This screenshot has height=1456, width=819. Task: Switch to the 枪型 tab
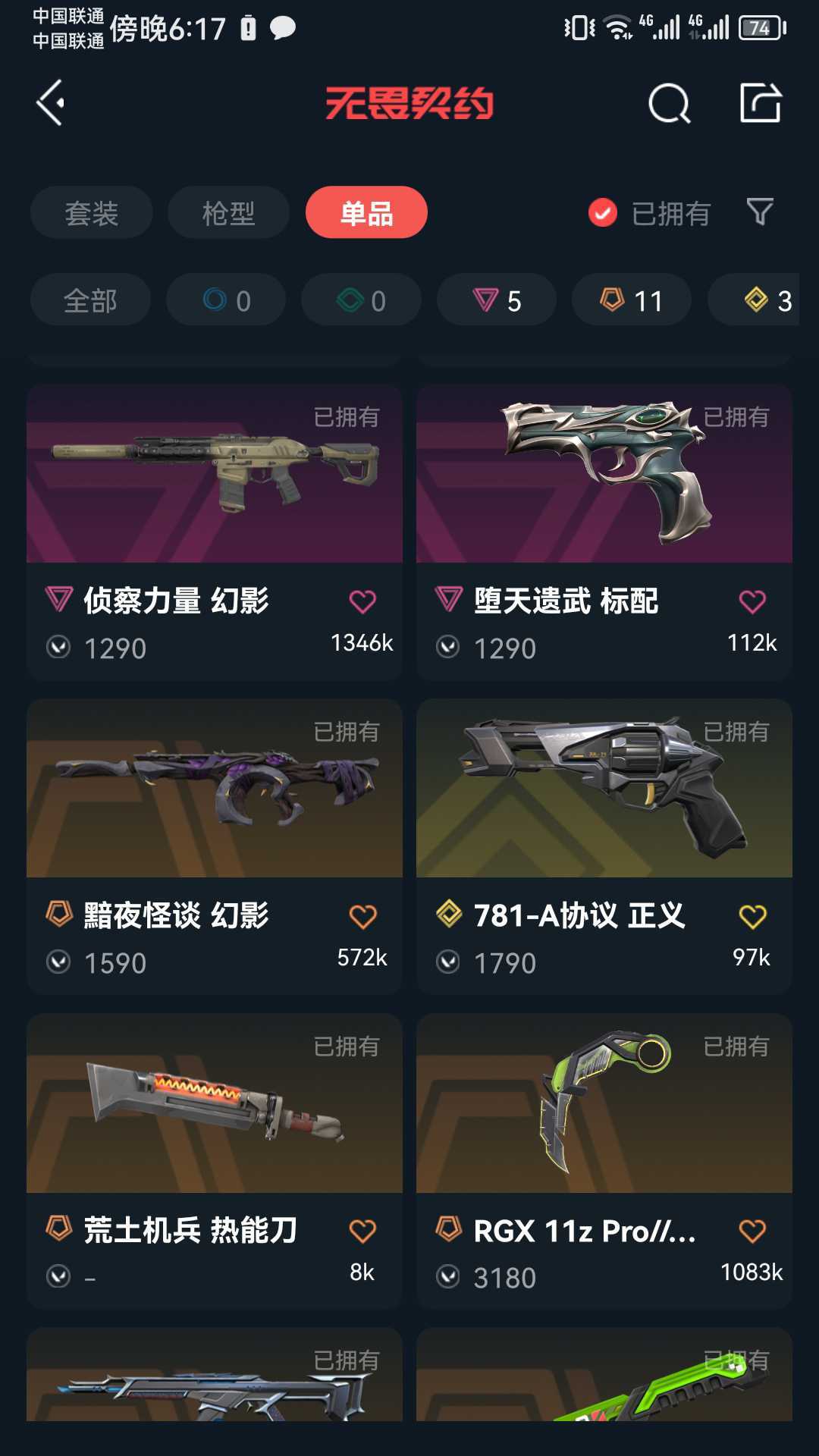point(228,213)
